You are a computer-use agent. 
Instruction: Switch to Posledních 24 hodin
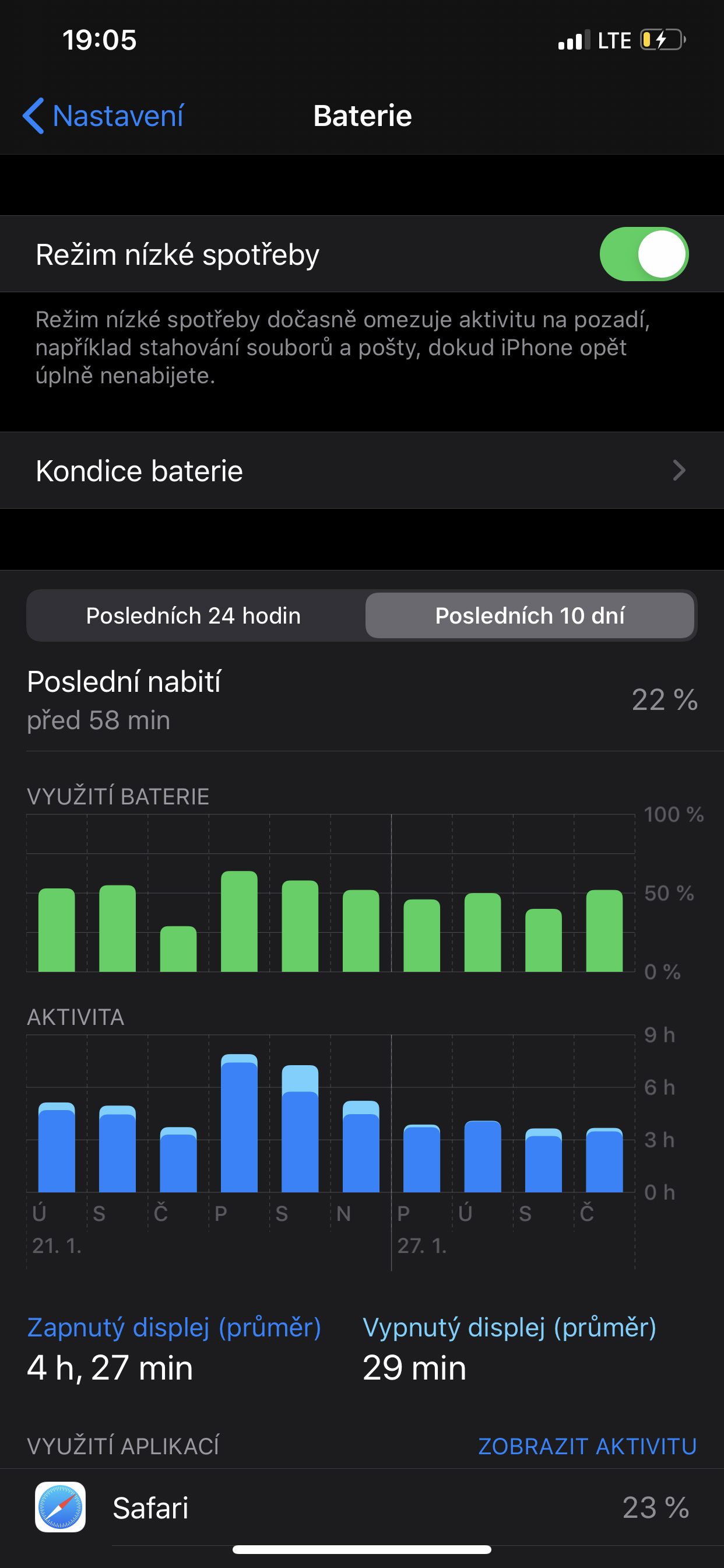tap(194, 615)
